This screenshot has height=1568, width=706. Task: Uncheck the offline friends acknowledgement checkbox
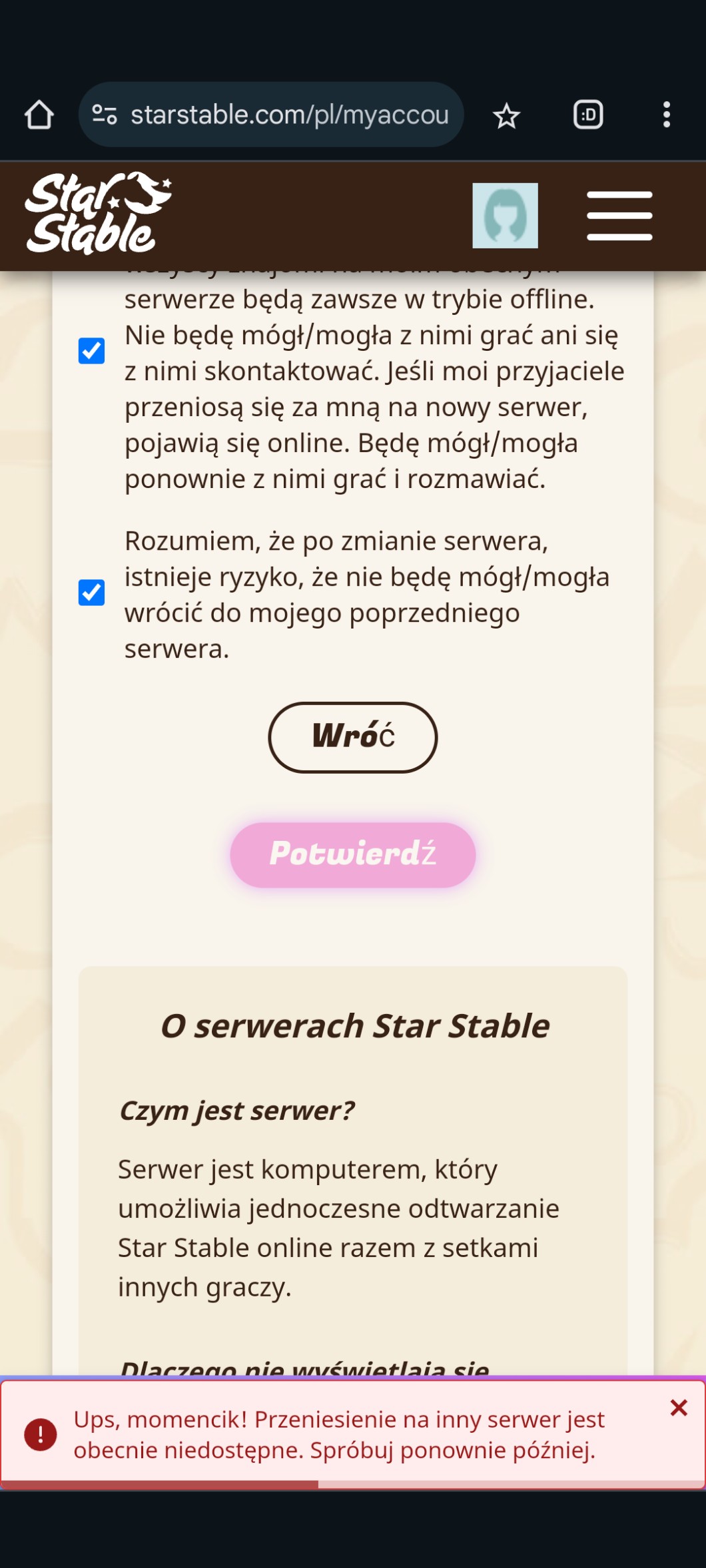[x=91, y=351]
